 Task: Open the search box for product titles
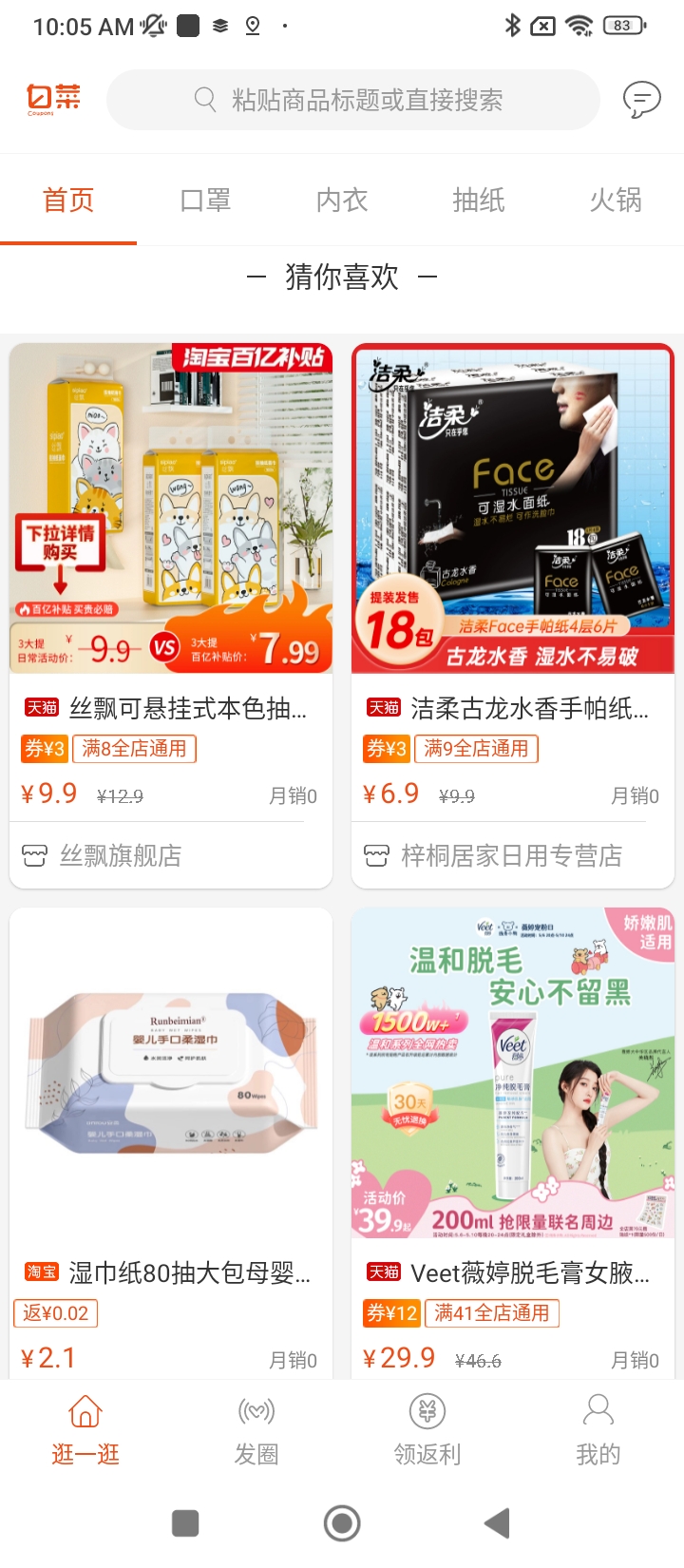pos(353,100)
